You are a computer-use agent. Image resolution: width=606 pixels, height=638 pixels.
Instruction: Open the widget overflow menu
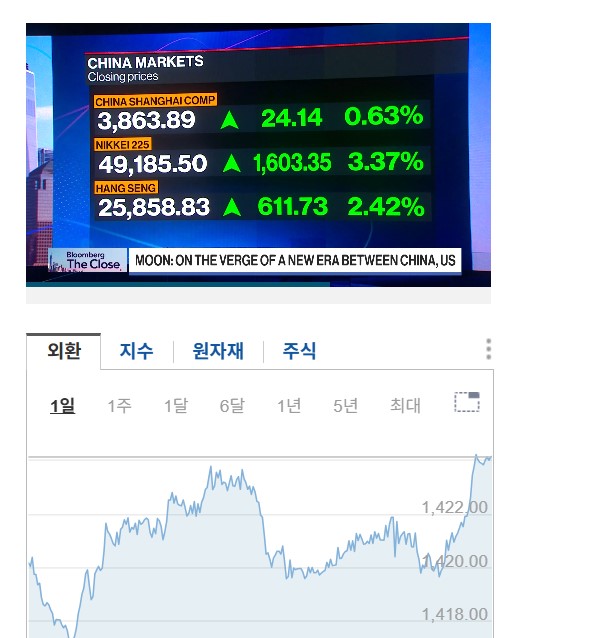coord(488,349)
